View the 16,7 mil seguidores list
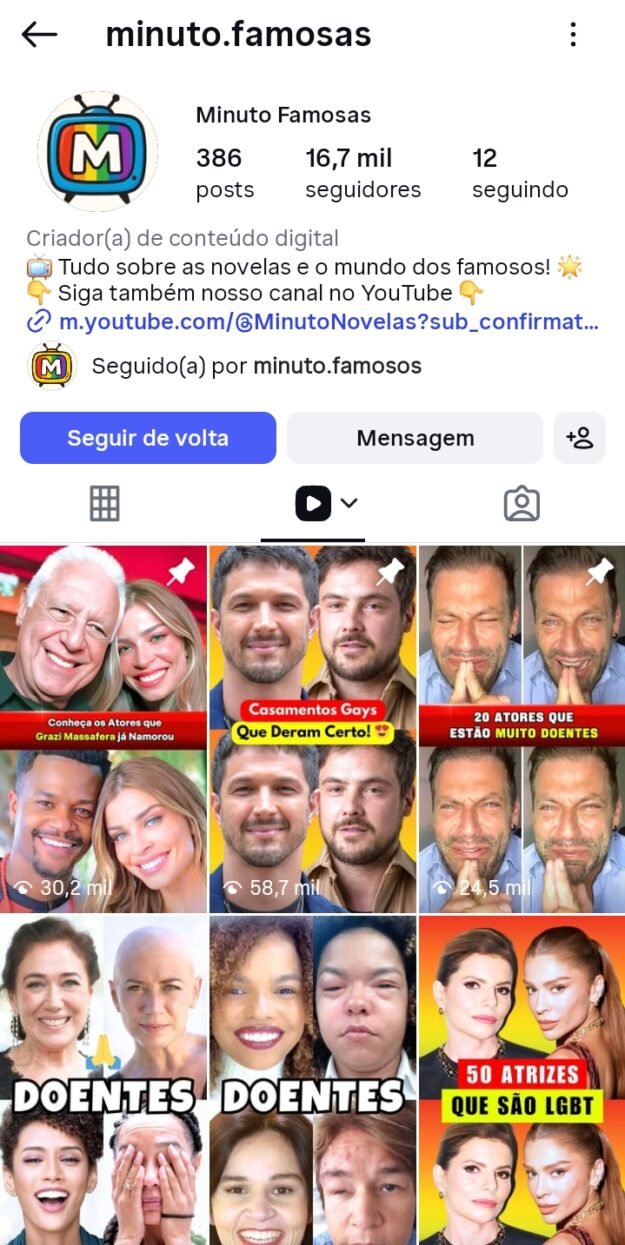 [x=363, y=173]
